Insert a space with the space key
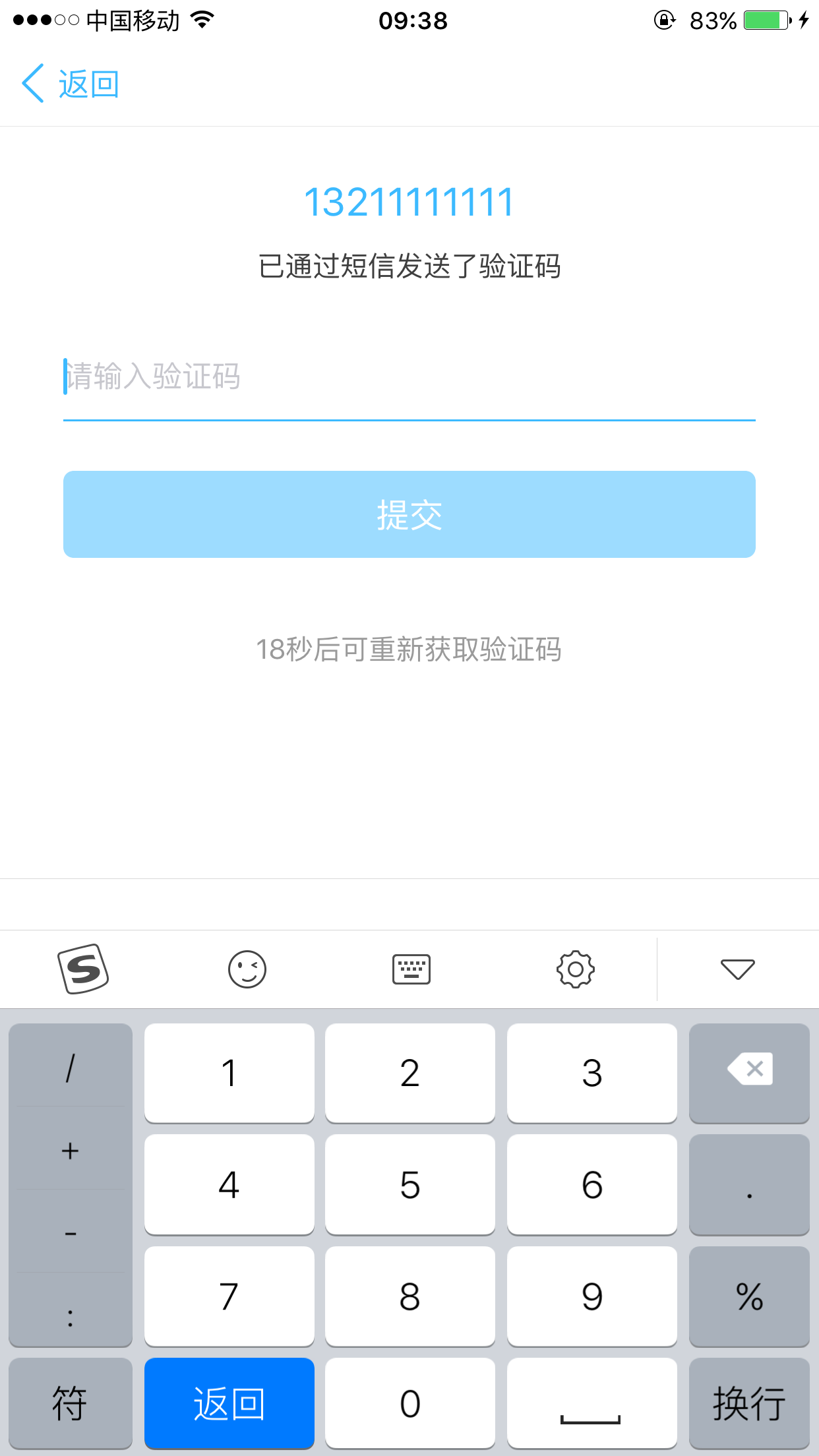 pyautogui.click(x=591, y=1403)
